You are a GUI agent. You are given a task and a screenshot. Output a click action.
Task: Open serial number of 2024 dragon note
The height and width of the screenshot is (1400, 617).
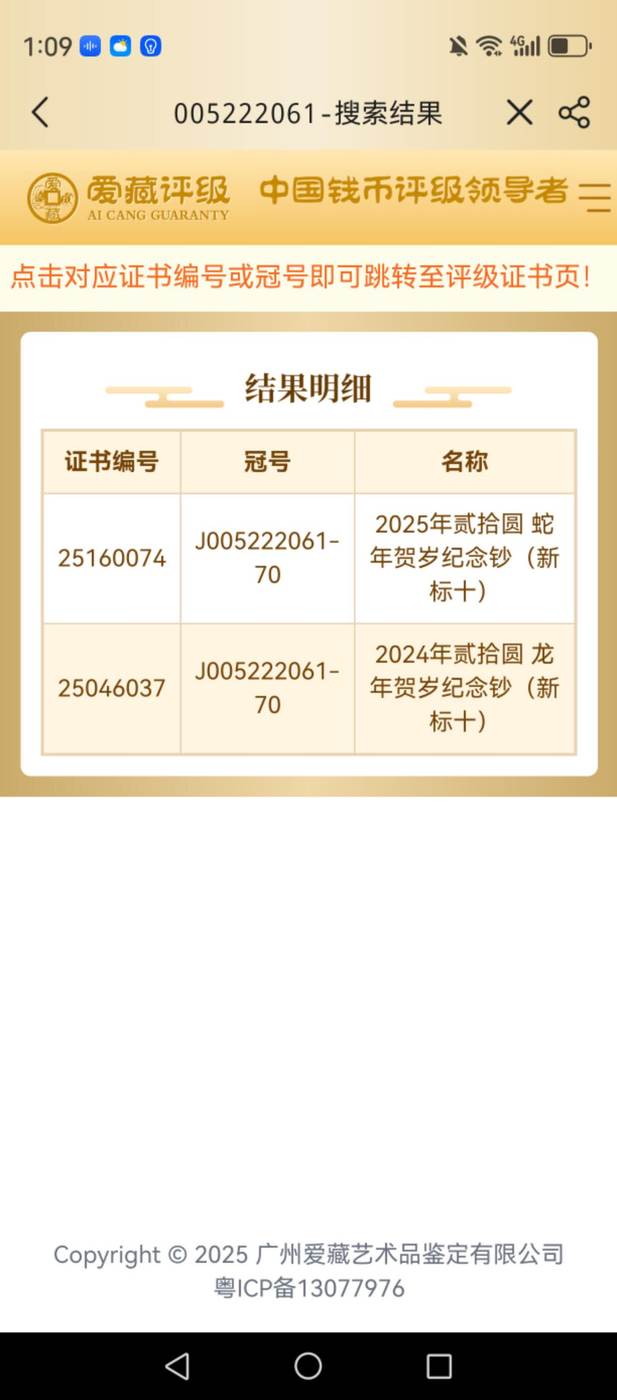click(267, 688)
